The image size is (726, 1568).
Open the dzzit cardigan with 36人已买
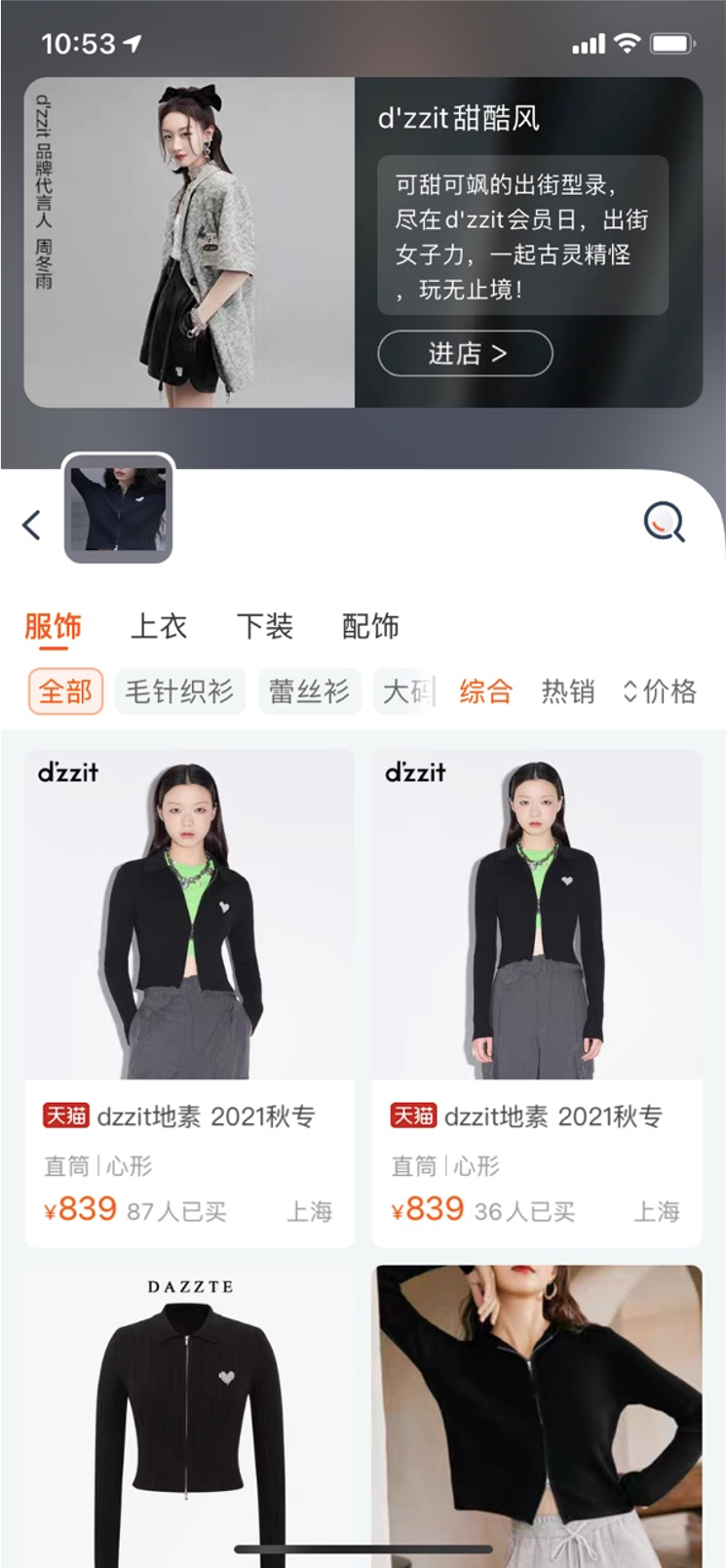[x=536, y=995]
